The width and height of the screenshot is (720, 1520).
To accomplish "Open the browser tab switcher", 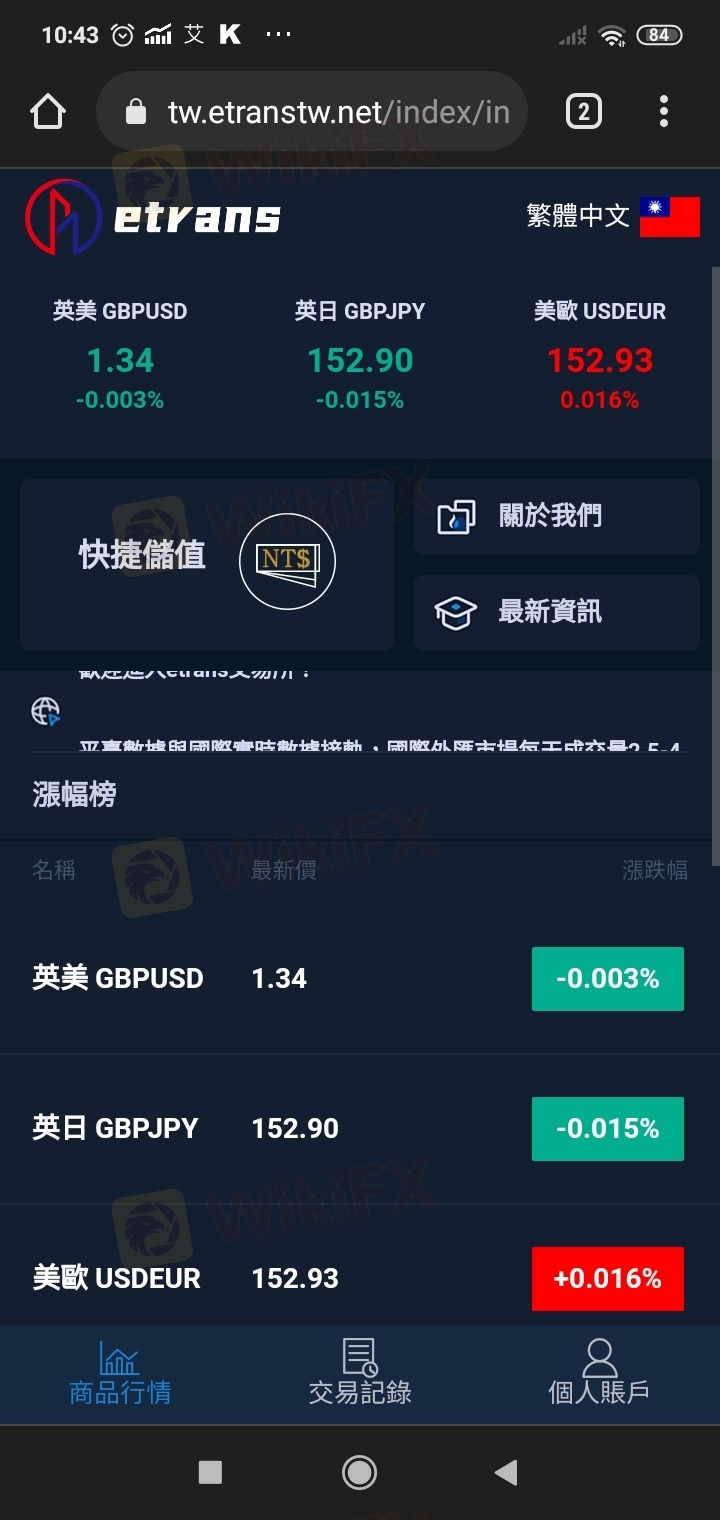I will [x=584, y=112].
